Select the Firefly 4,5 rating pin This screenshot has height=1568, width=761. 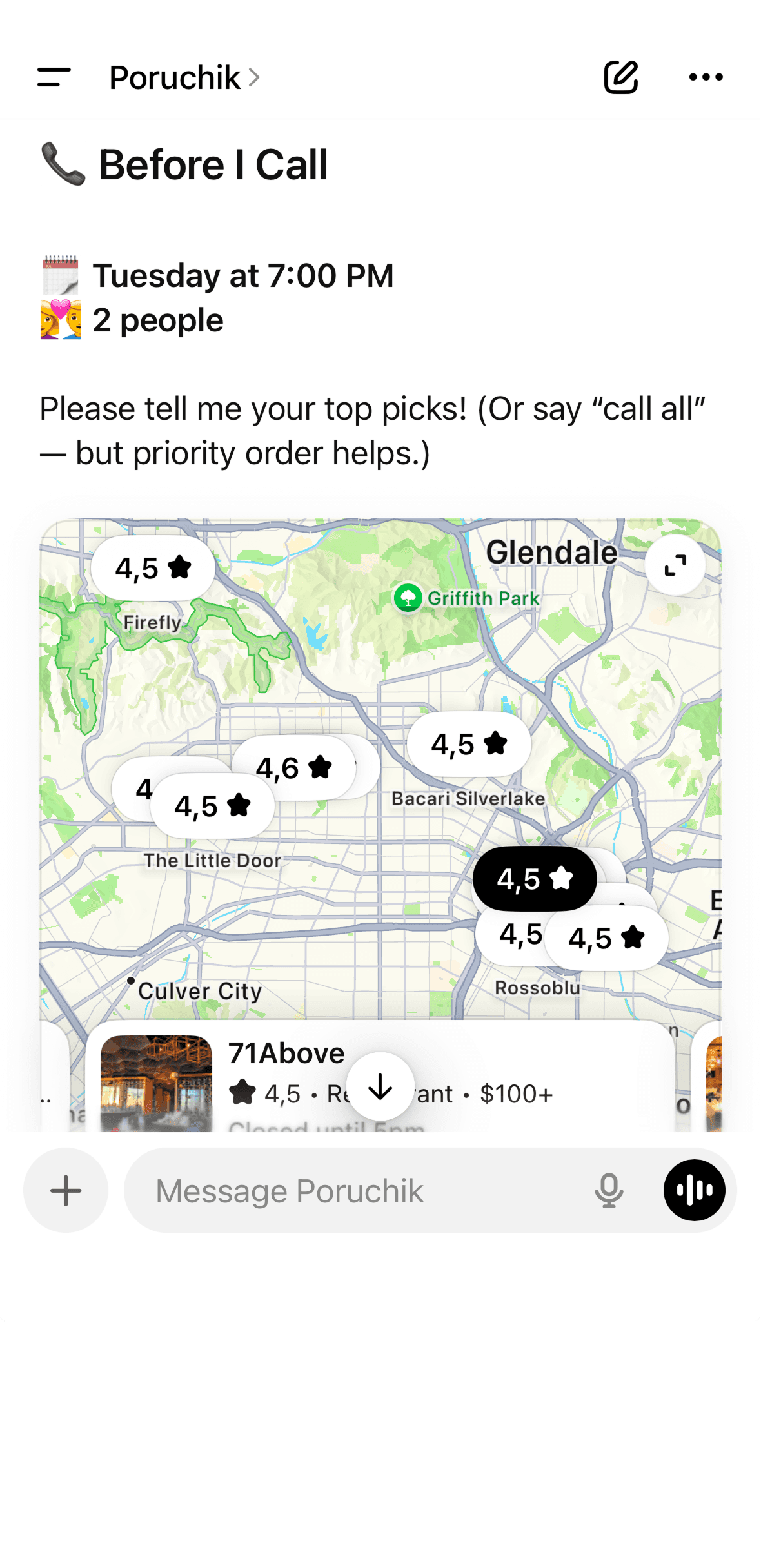point(153,568)
